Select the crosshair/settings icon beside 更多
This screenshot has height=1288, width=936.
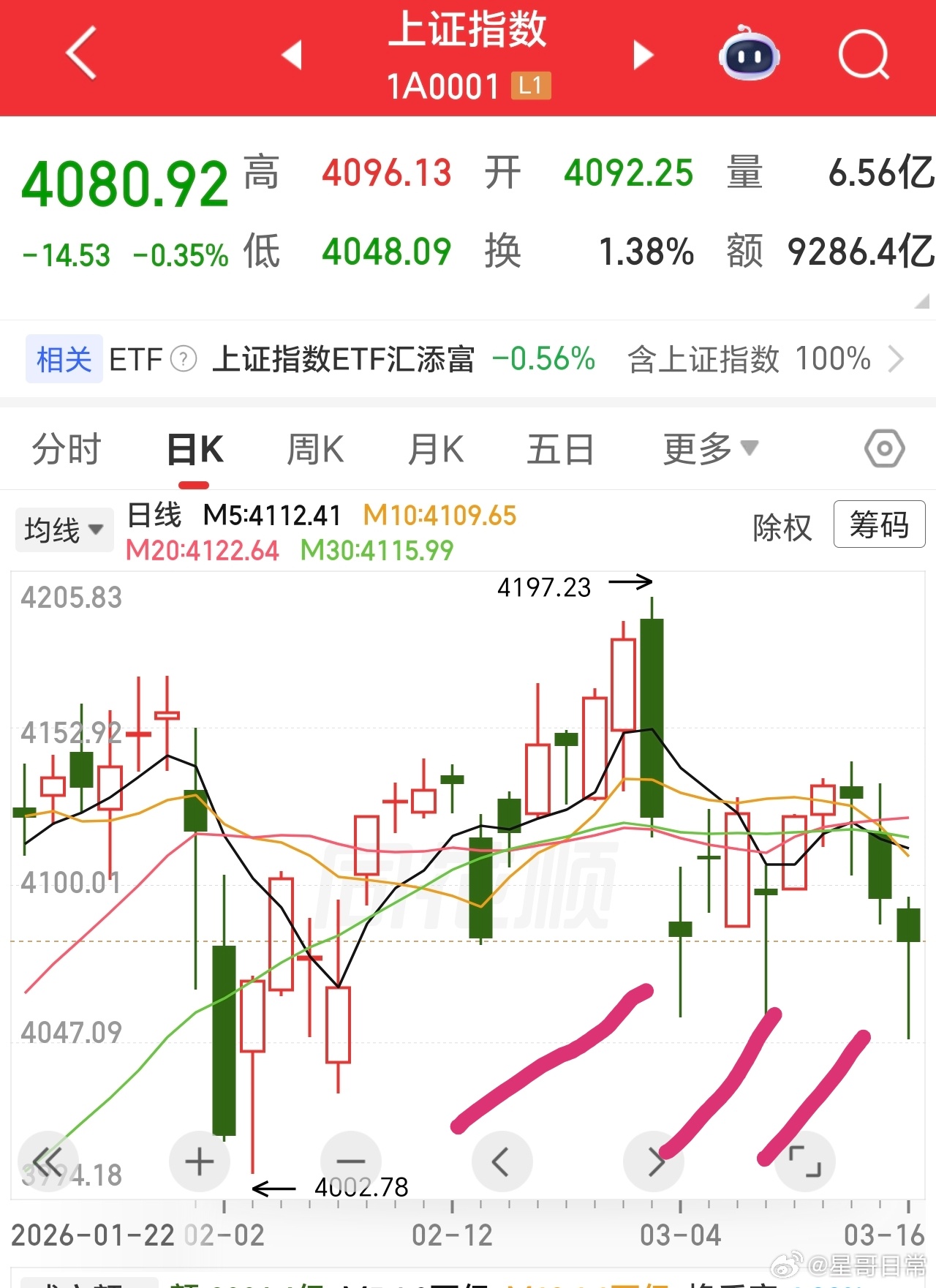click(x=883, y=449)
